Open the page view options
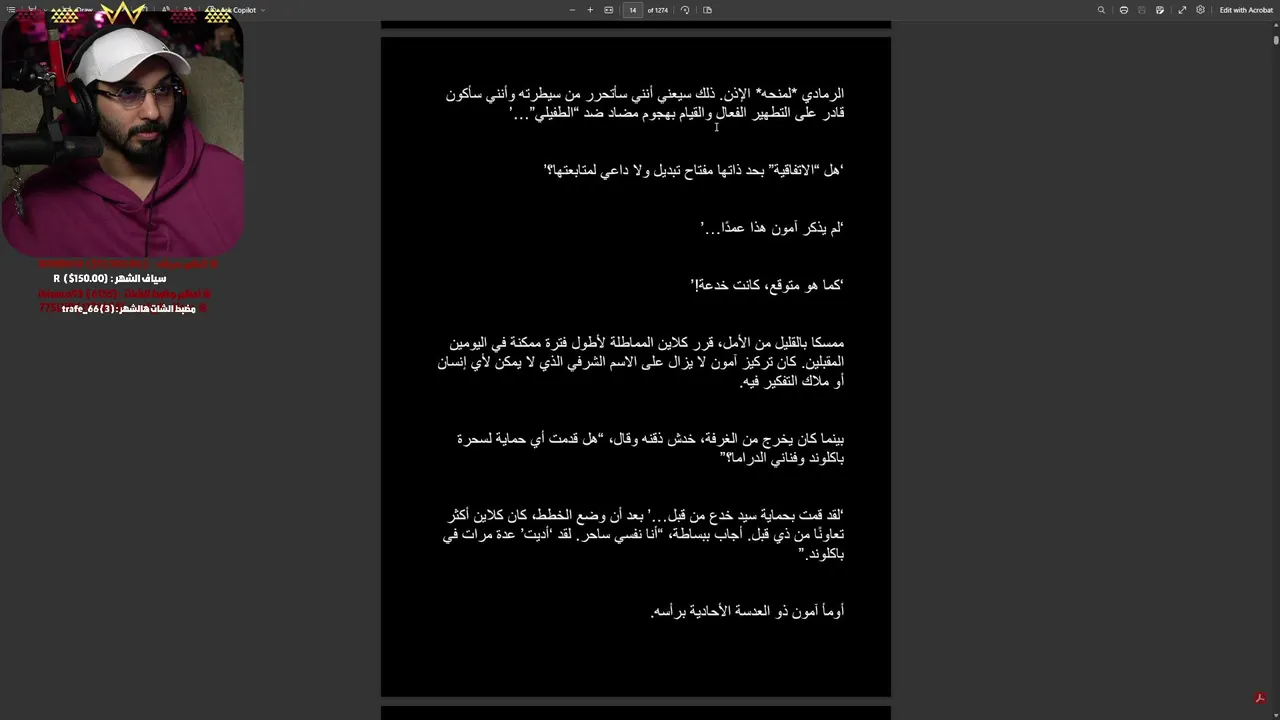The image size is (1280, 720). pyautogui.click(x=707, y=10)
